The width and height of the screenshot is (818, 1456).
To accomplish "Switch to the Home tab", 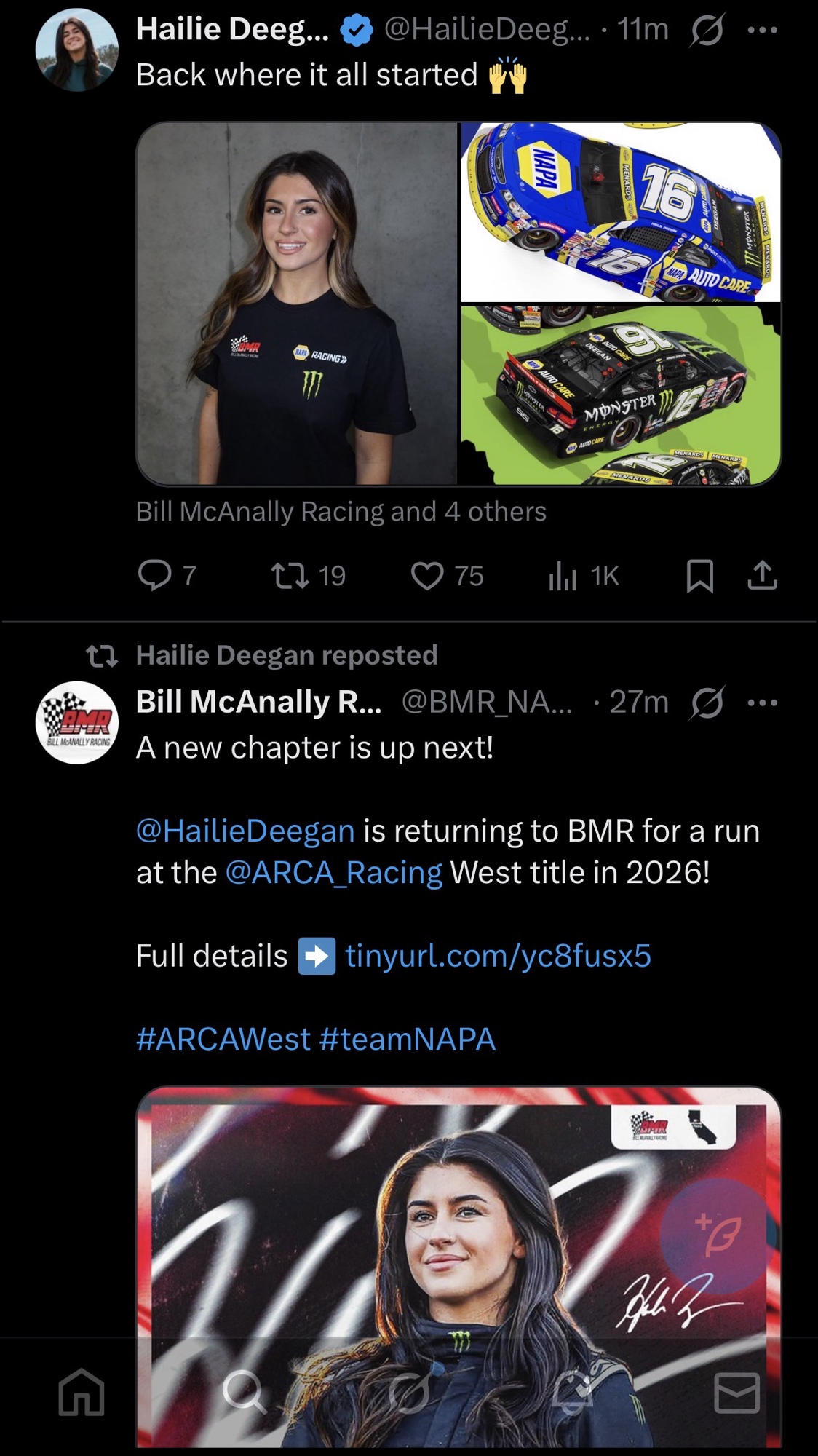I will pos(82,1392).
